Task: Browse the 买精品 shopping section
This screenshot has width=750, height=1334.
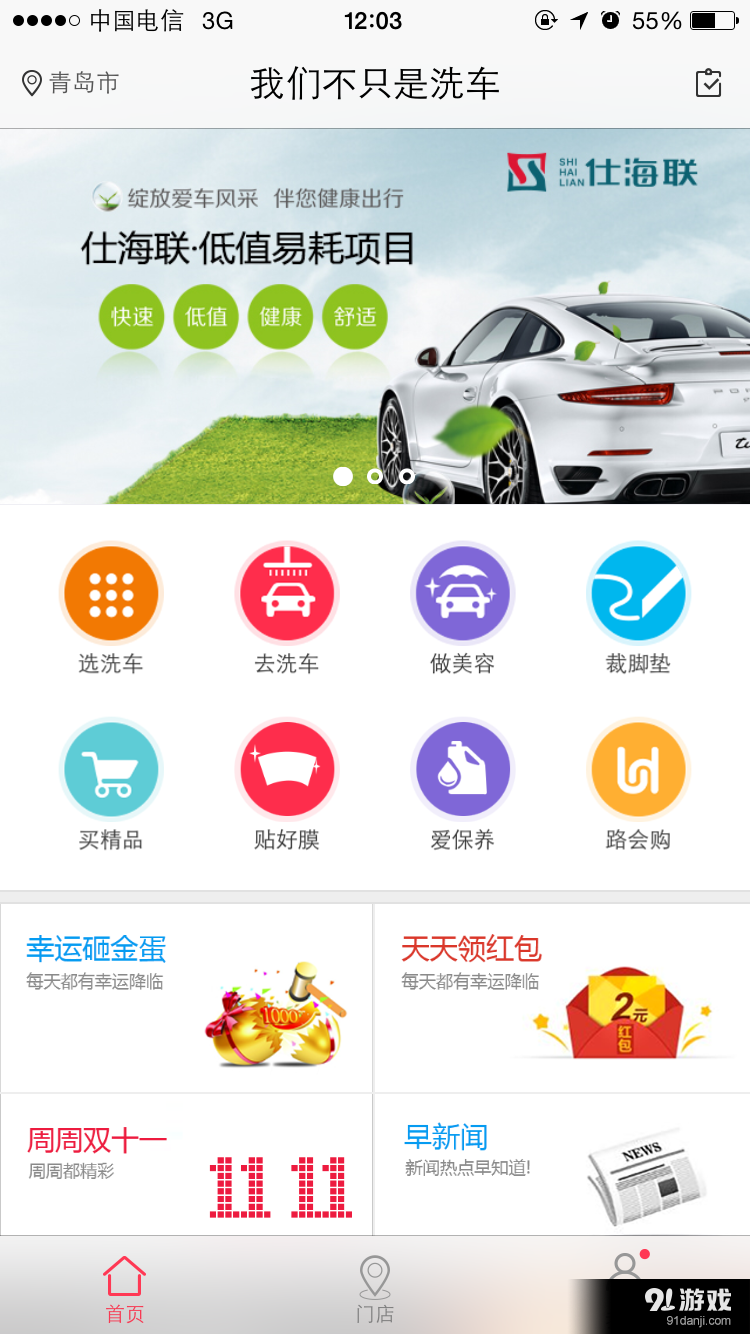Action: [111, 770]
